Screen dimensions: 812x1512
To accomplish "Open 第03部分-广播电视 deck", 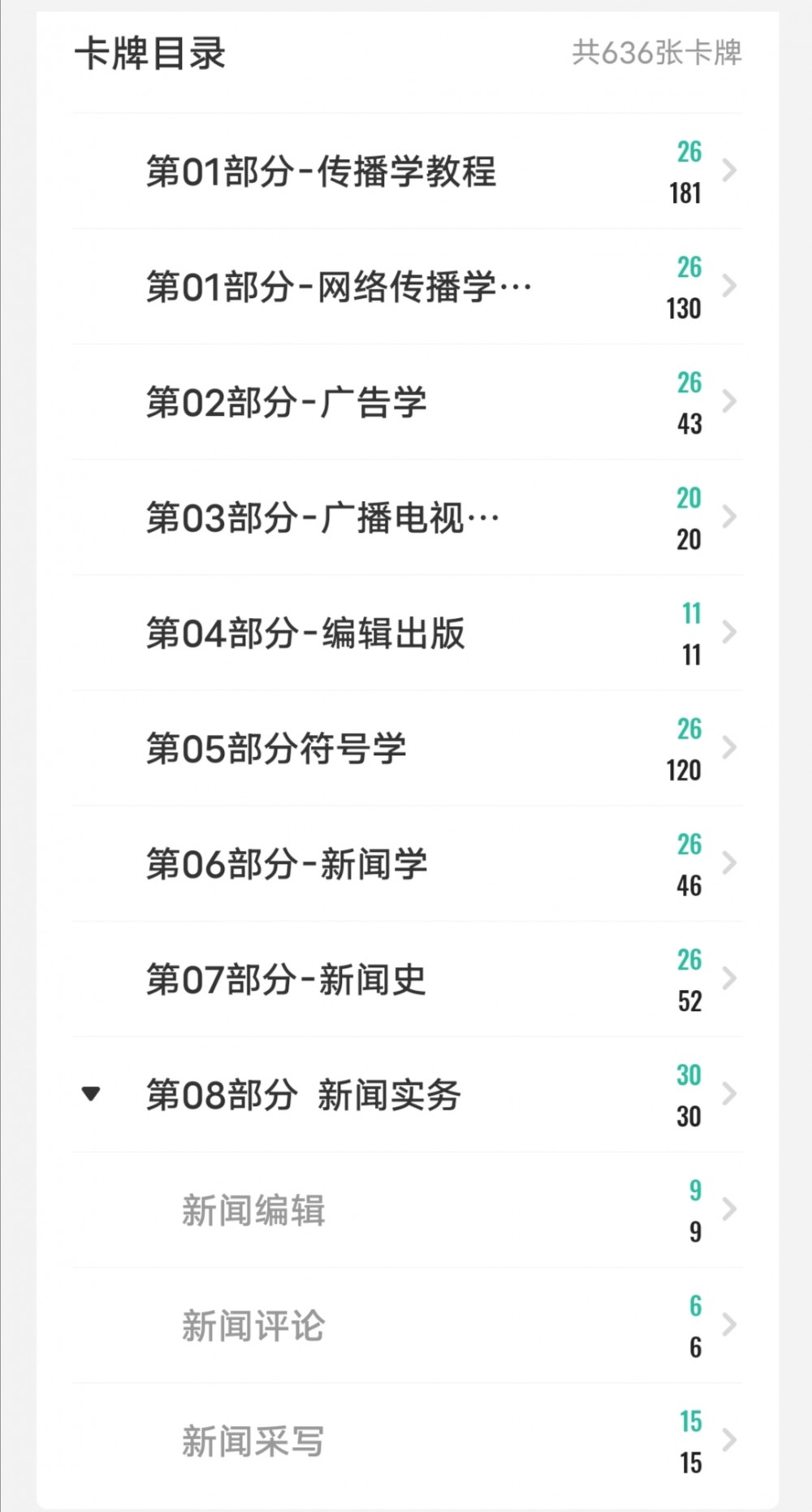I will click(x=322, y=517).
